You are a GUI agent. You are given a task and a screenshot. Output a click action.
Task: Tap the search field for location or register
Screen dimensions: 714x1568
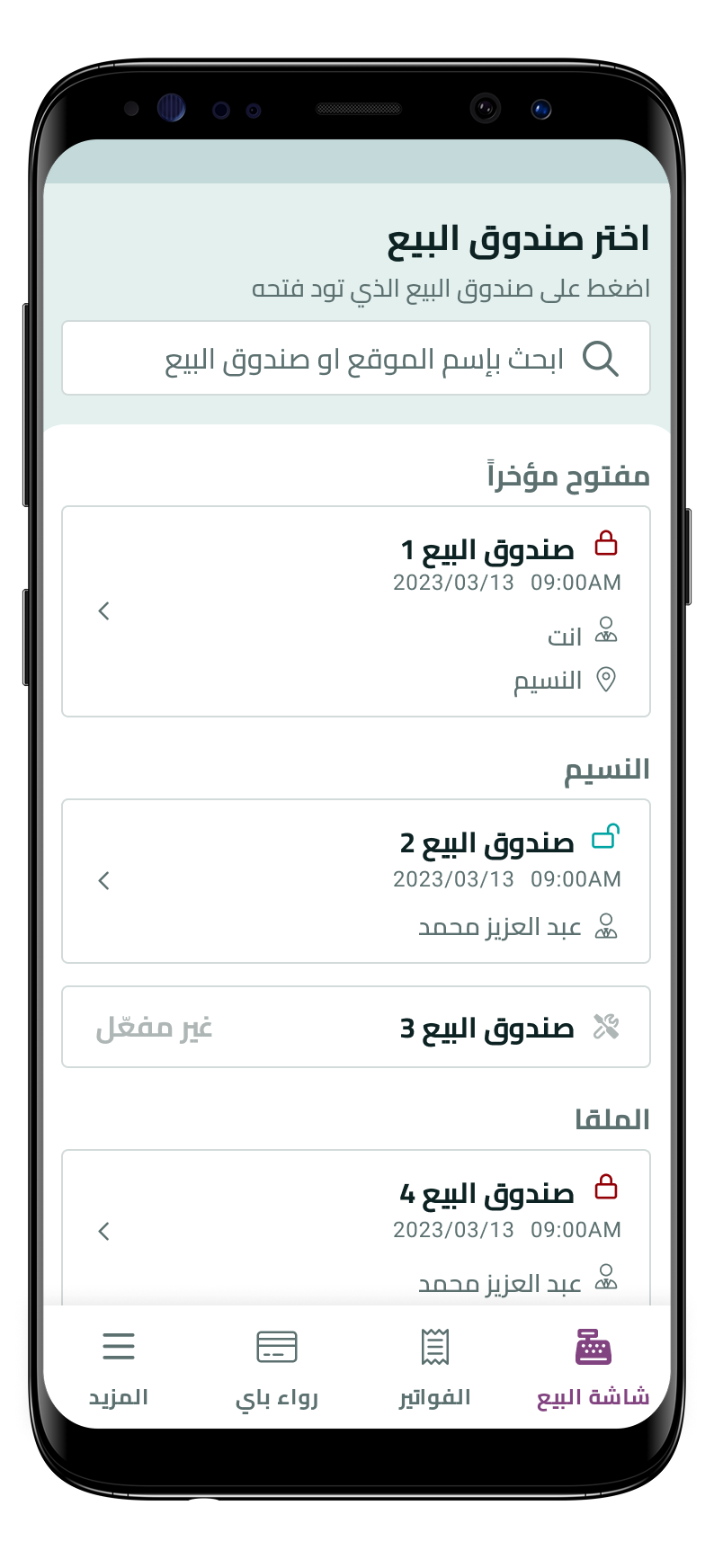coord(356,358)
